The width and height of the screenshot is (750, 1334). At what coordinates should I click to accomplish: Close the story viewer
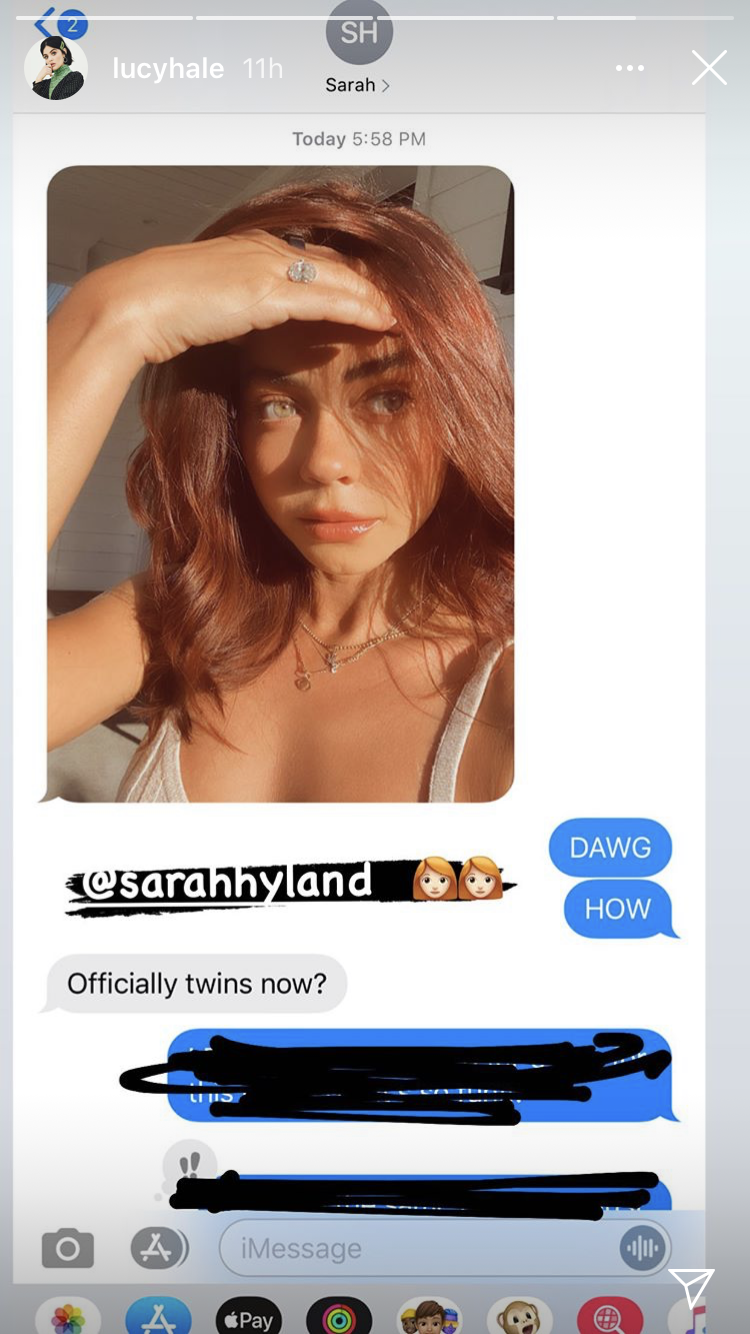(x=709, y=68)
